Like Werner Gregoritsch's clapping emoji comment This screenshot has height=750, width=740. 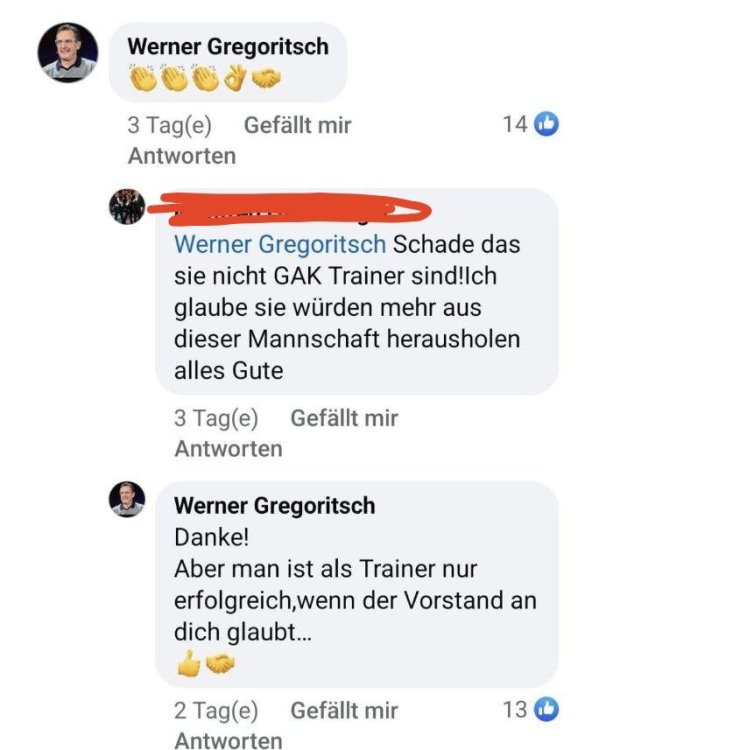coord(297,126)
